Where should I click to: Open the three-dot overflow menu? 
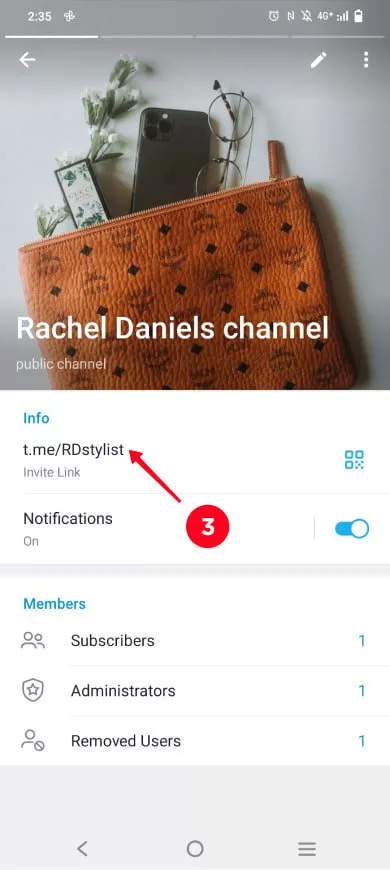point(366,60)
